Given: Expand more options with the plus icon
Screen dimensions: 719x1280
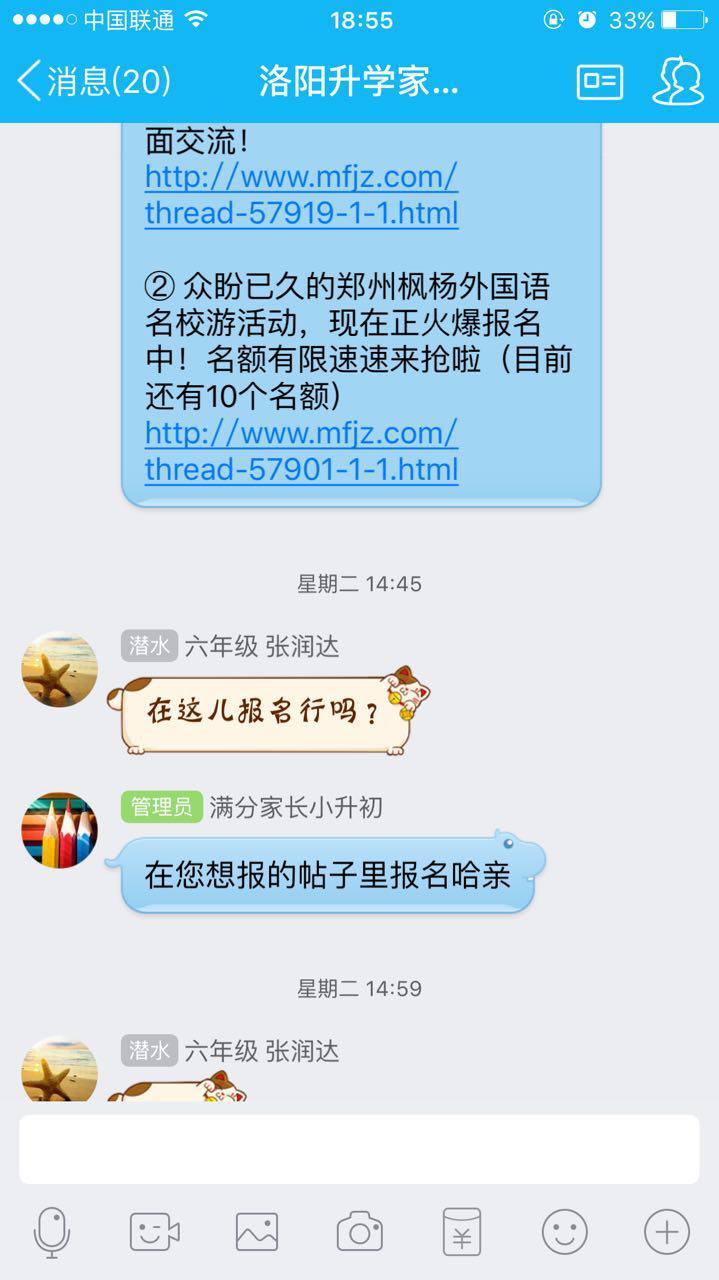Looking at the screenshot, I should 667,1231.
